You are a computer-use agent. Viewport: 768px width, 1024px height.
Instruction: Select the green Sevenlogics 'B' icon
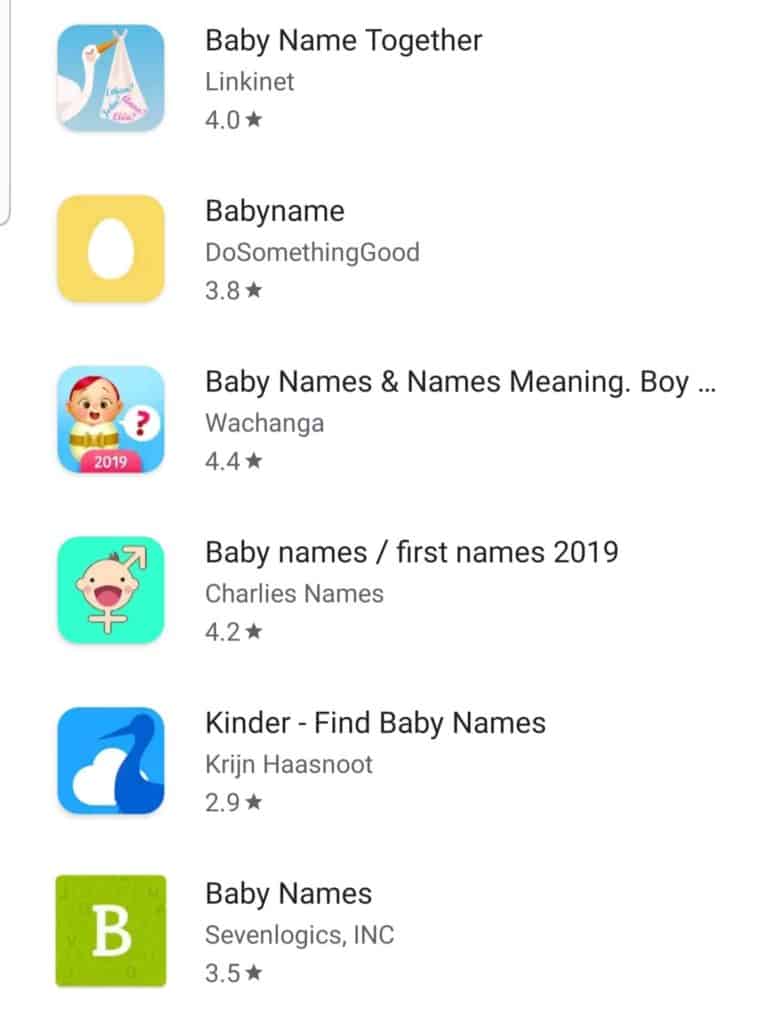(x=110, y=930)
